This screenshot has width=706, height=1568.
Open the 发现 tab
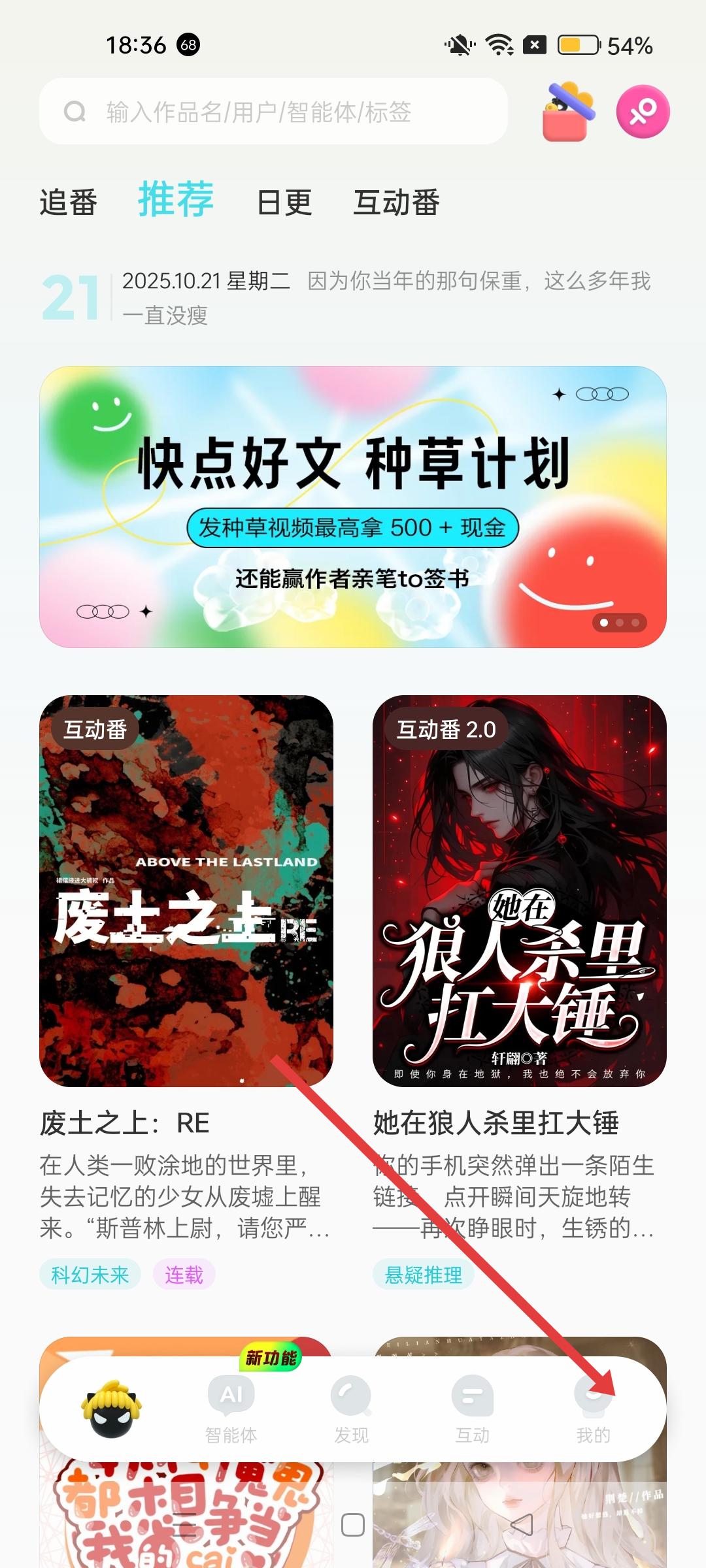[352, 1409]
